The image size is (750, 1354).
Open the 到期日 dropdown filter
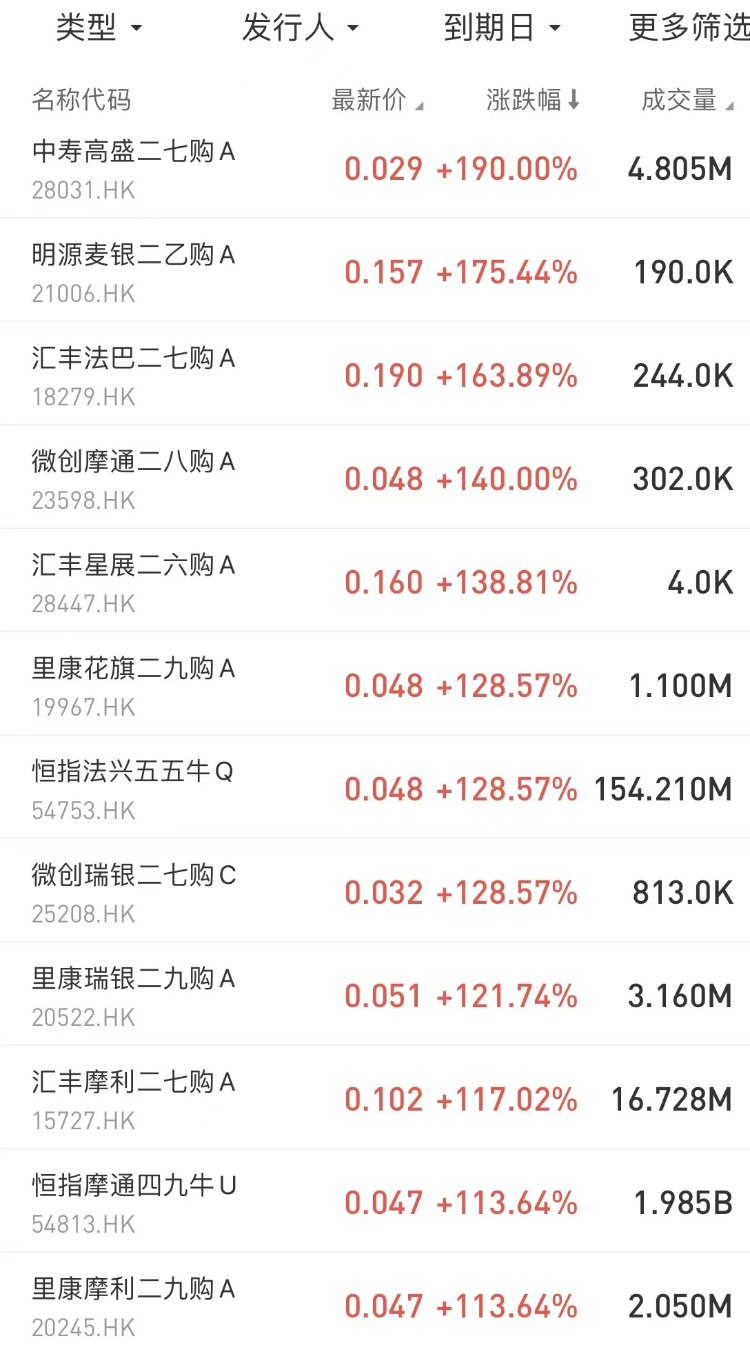click(x=502, y=28)
